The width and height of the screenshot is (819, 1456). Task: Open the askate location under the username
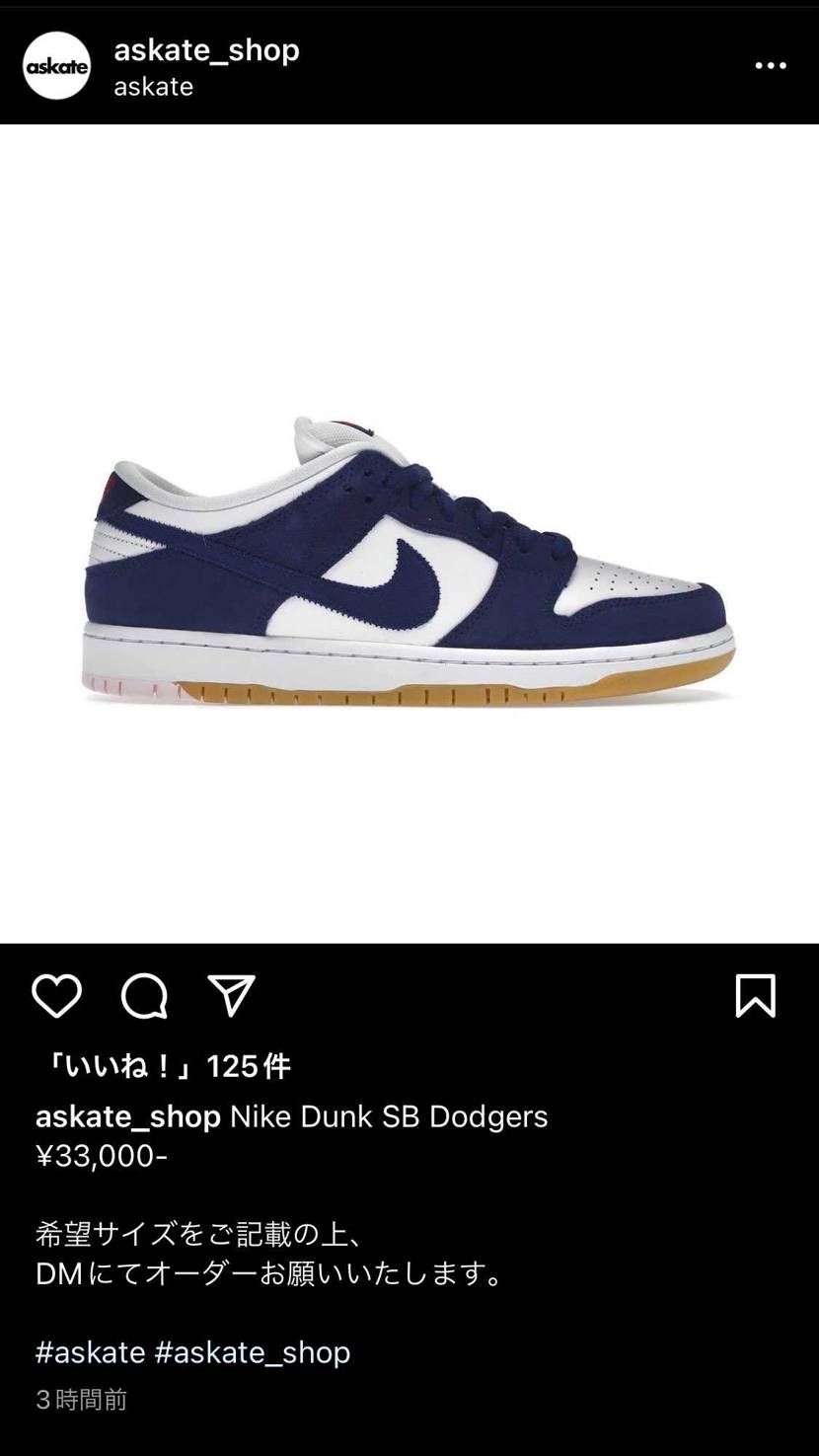point(153,87)
